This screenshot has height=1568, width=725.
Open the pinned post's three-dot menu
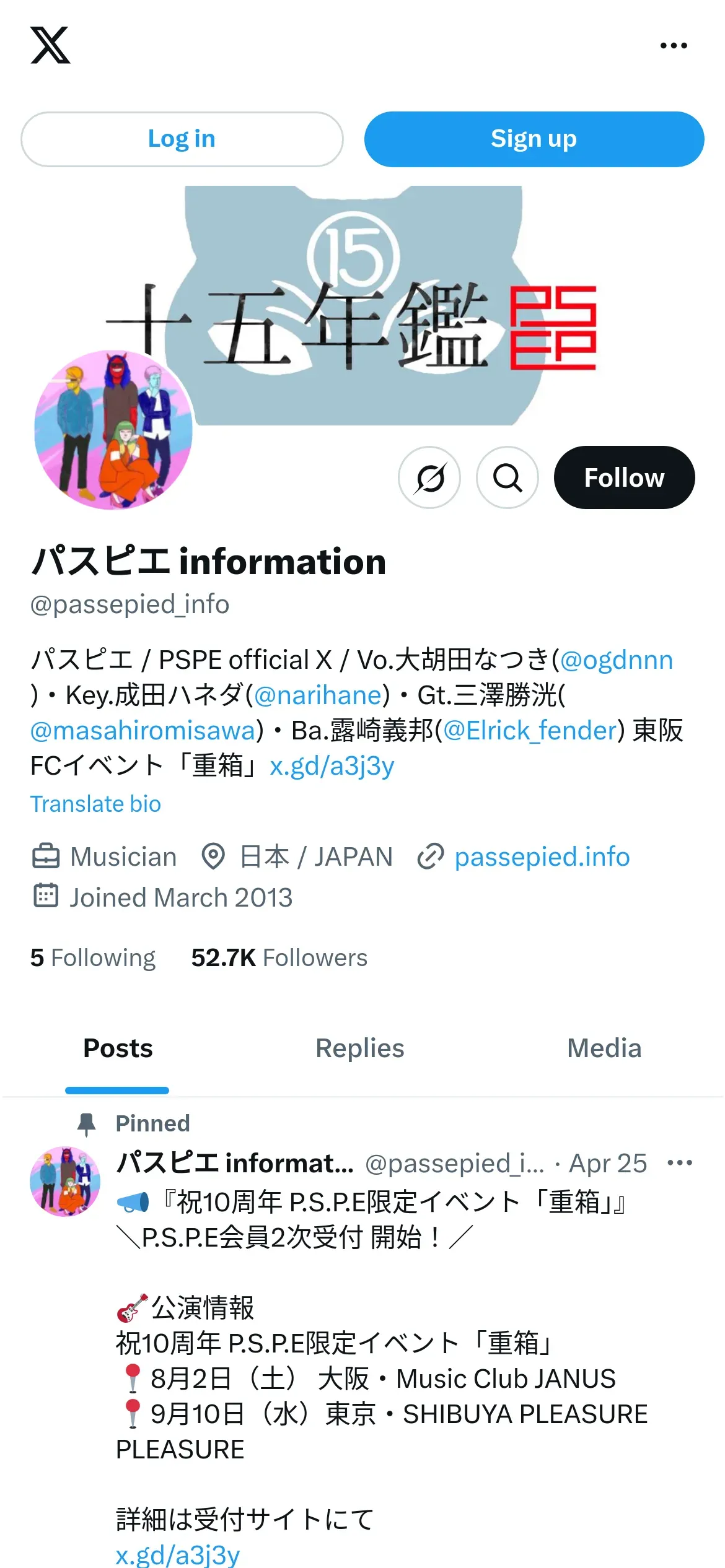click(x=680, y=1163)
